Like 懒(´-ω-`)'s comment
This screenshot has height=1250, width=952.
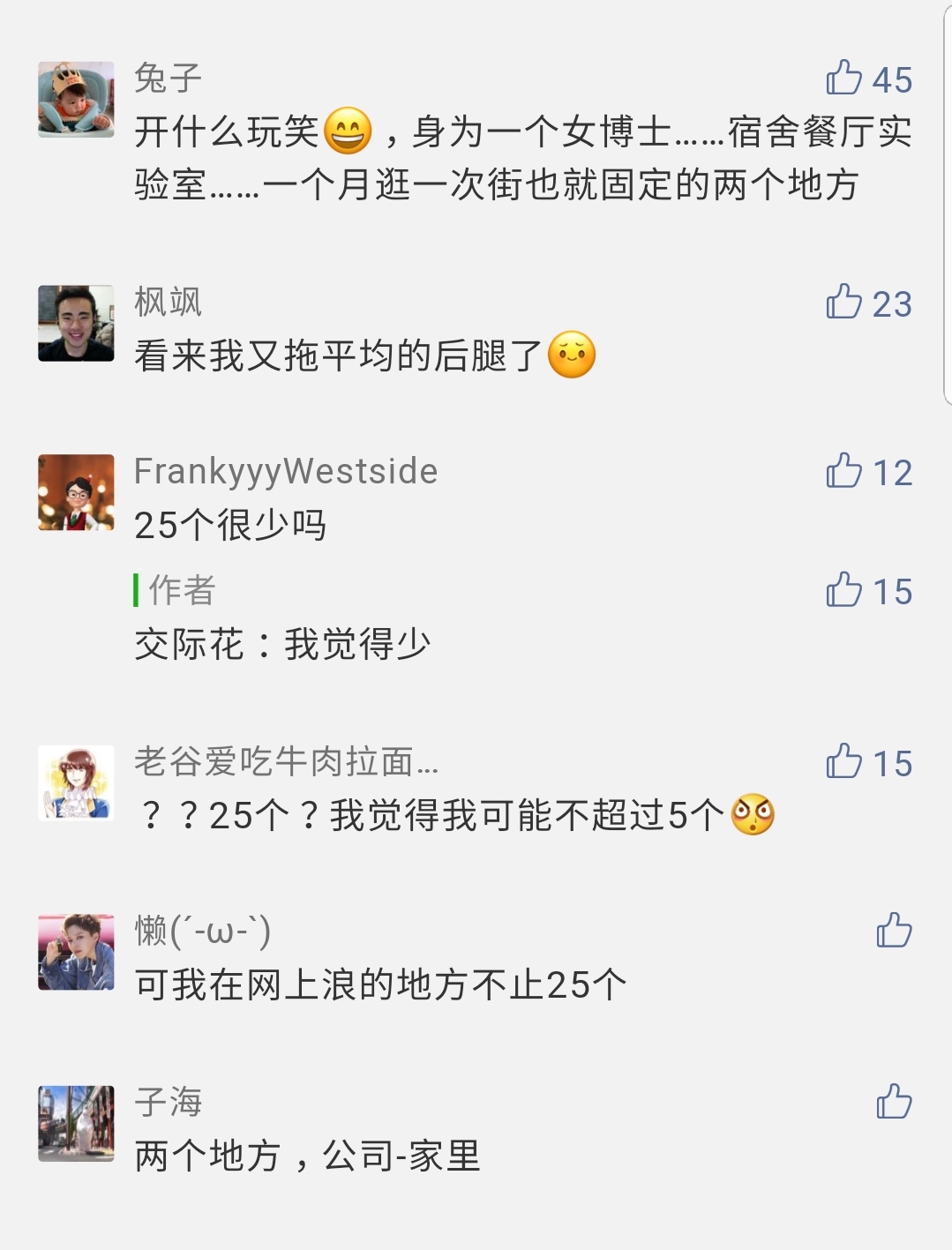pyautogui.click(x=894, y=931)
